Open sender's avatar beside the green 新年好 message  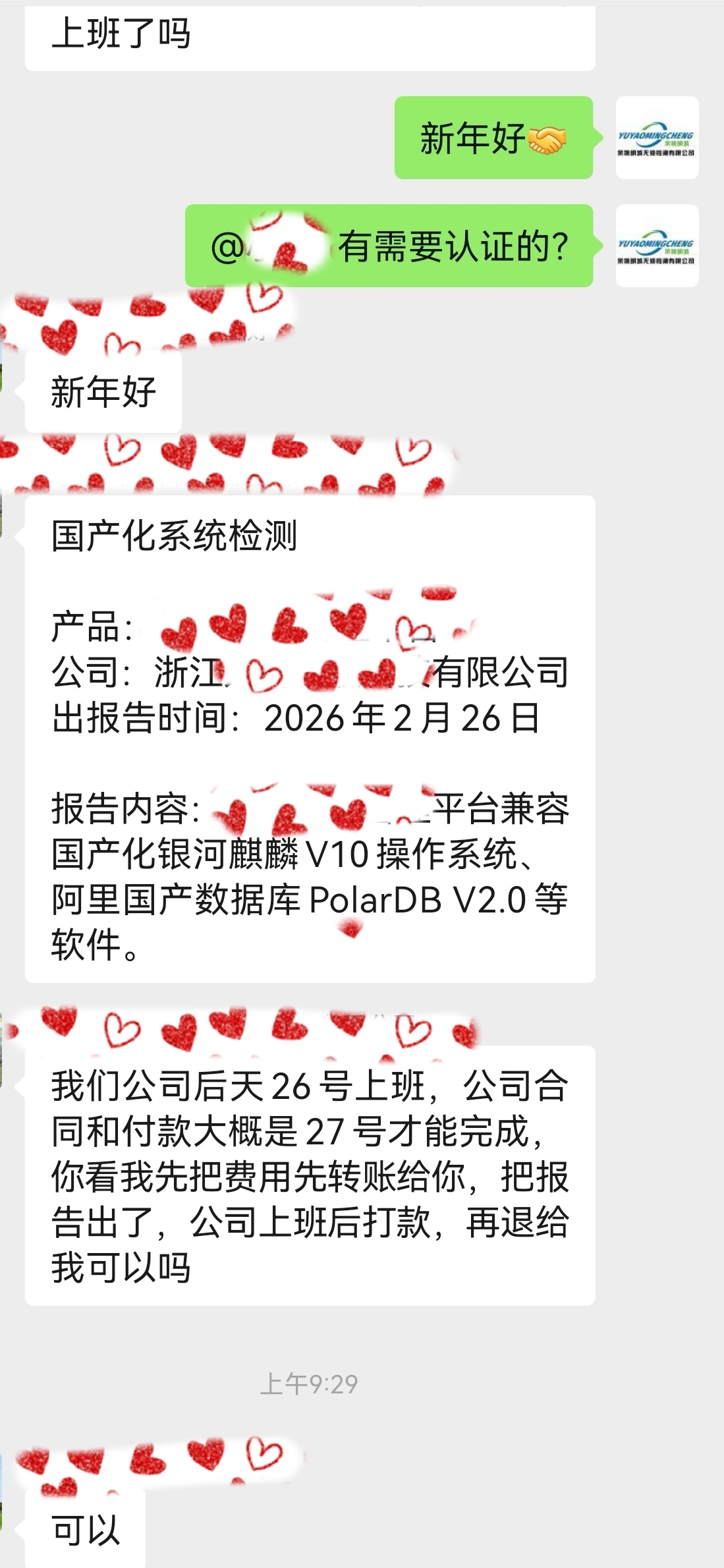(657, 138)
